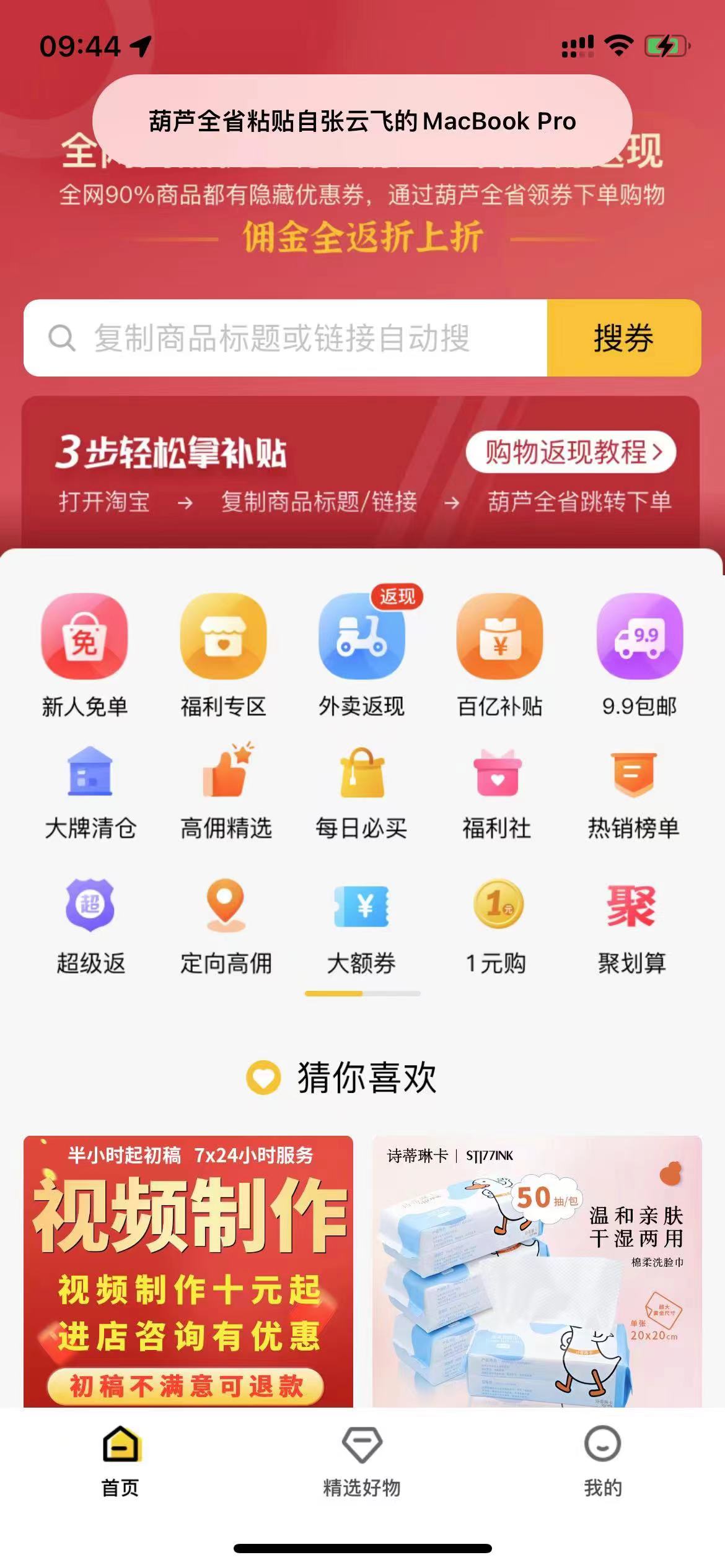Open 超级返 cashback
This screenshot has width=725, height=1568.
(x=90, y=926)
